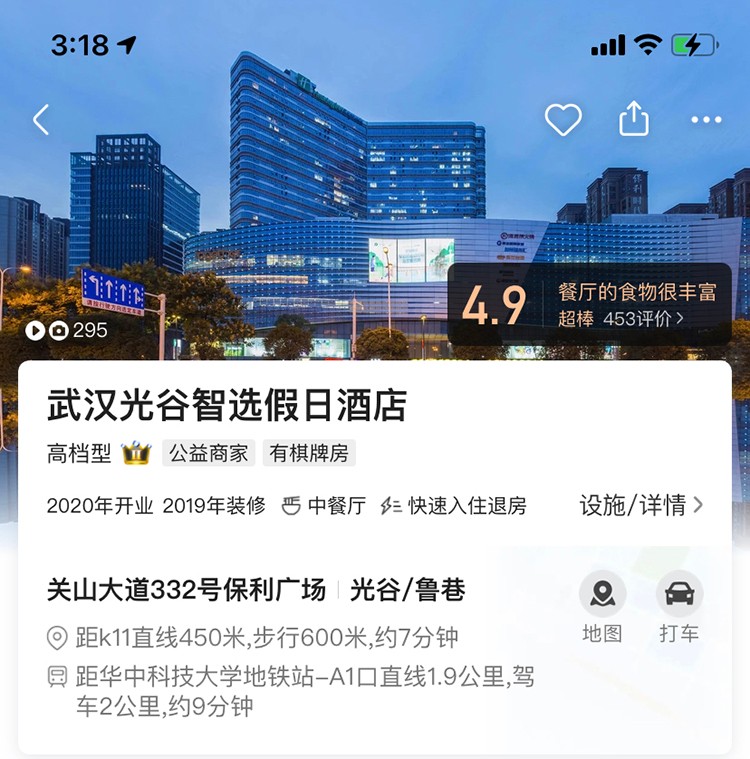
Task: View the 295 hotel photos and videos
Action: coord(67,330)
